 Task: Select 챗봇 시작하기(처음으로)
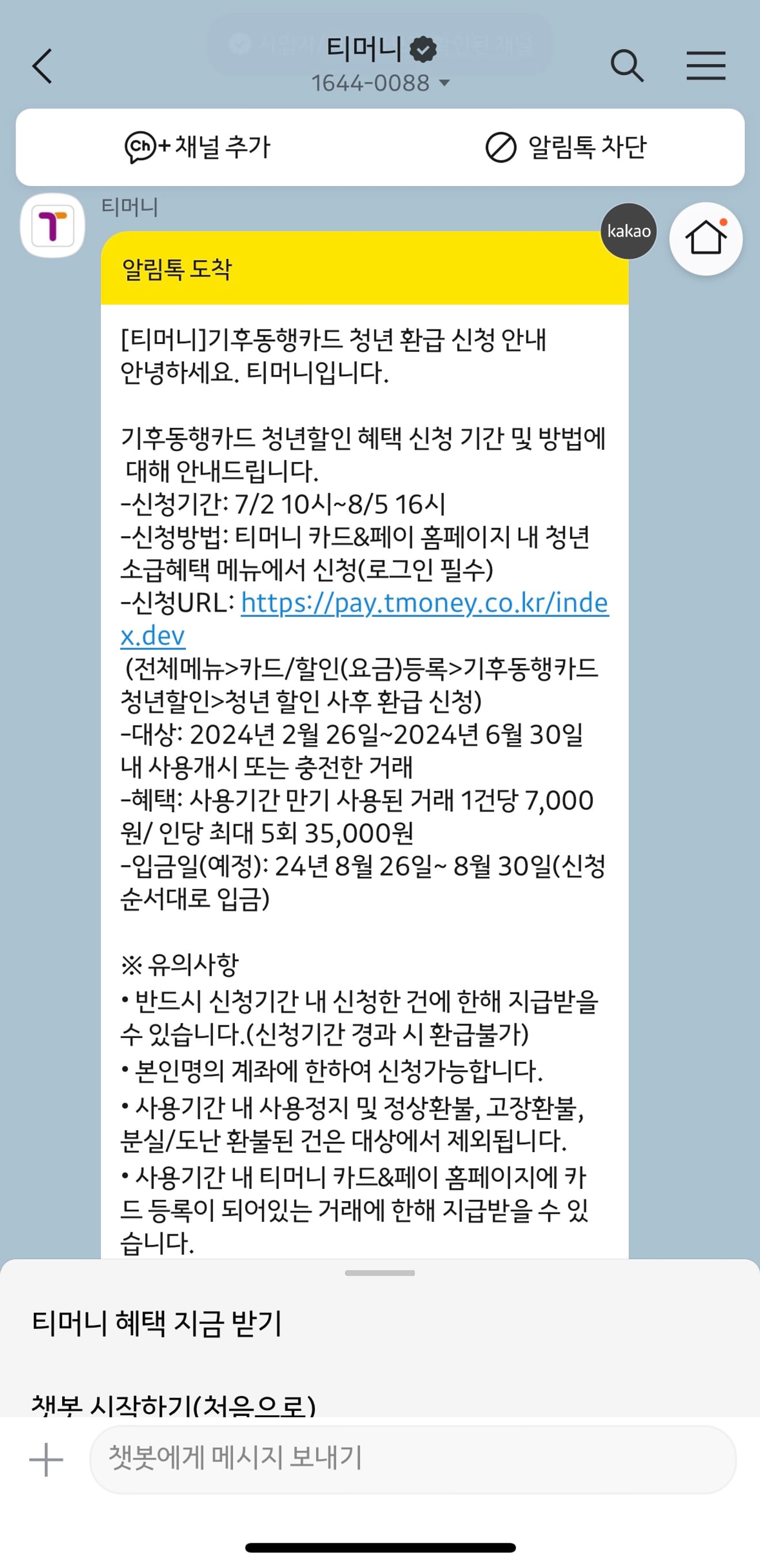click(x=173, y=1405)
